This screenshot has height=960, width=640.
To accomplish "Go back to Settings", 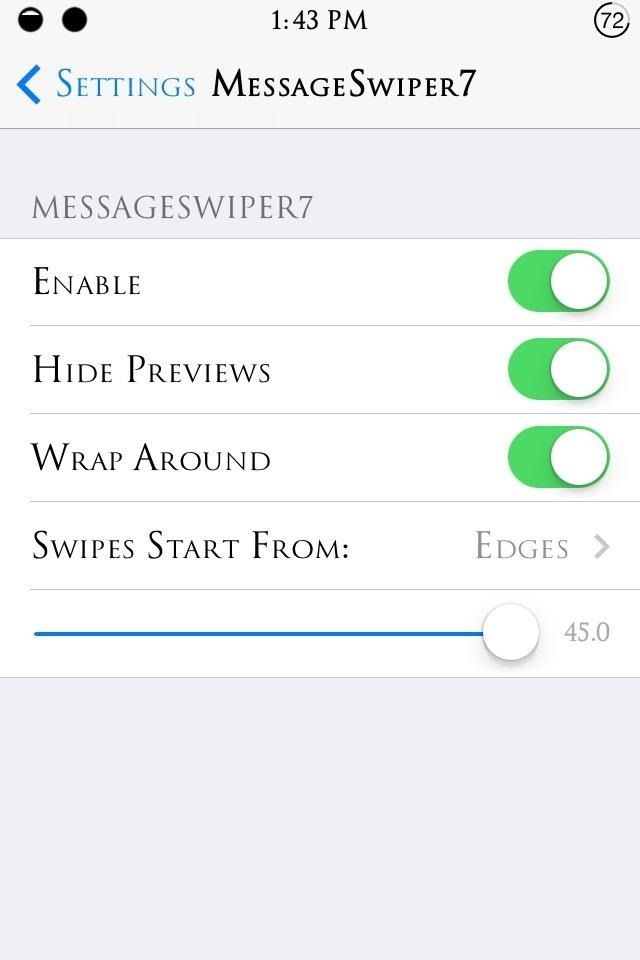I will [105, 84].
